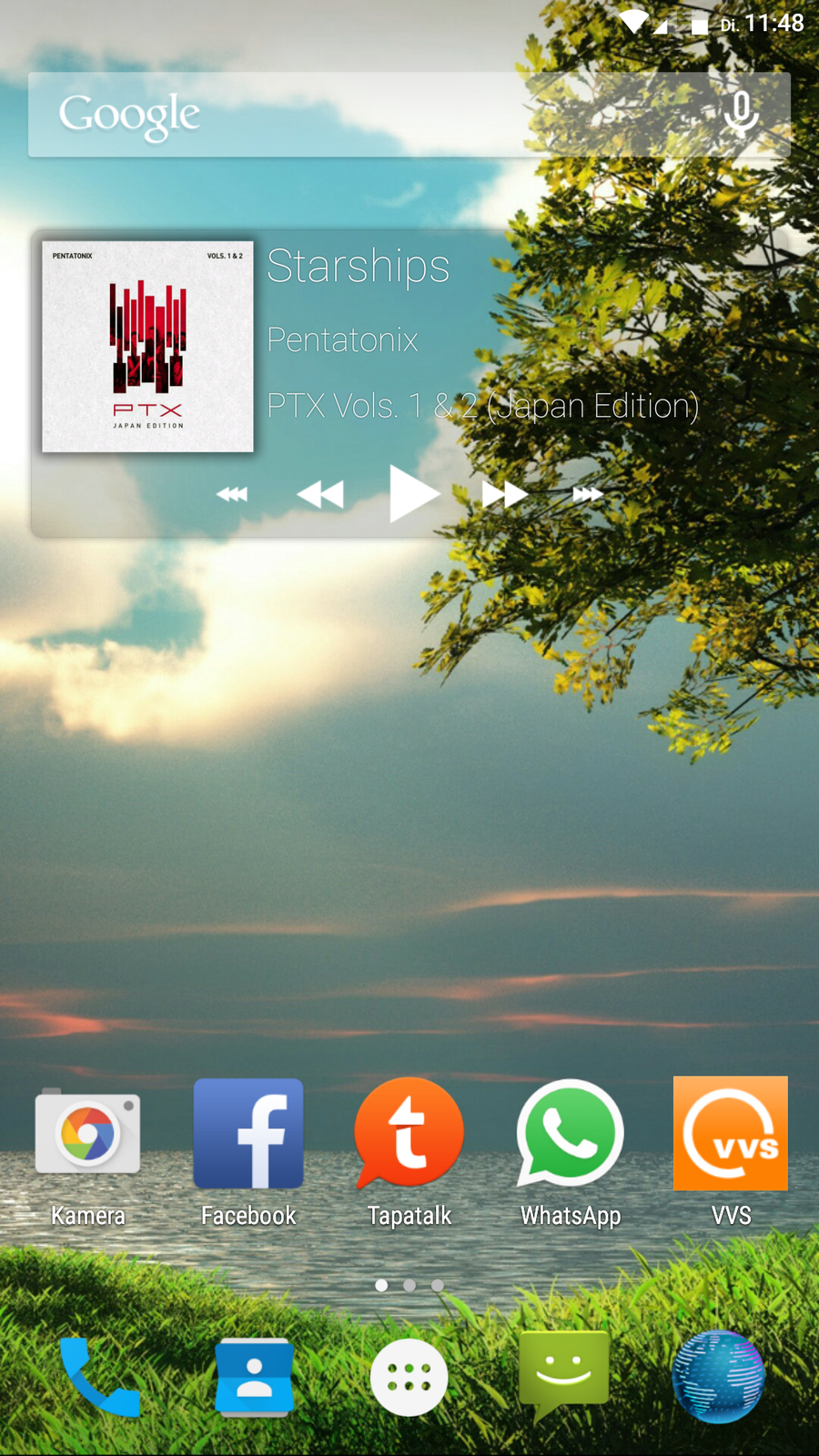Launch the browser globe icon
Screen dimensions: 819x1456
tap(718, 1377)
